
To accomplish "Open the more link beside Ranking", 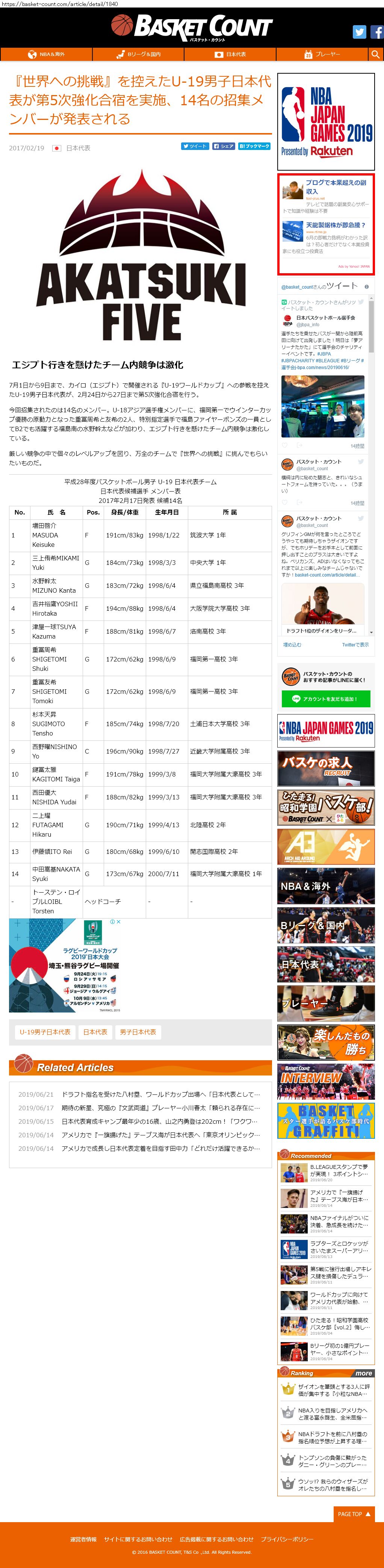I will point(363,1373).
